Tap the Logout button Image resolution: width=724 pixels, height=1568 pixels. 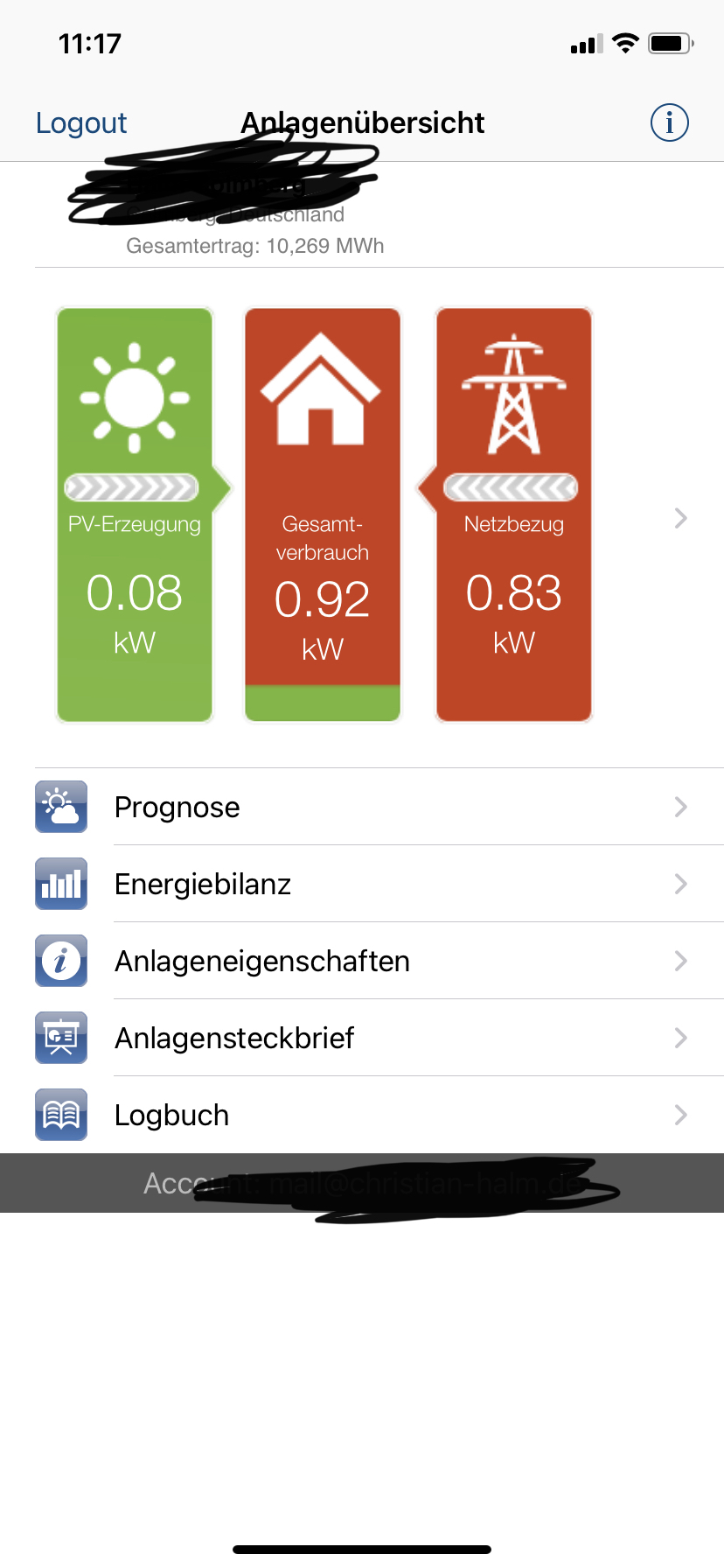point(81,123)
